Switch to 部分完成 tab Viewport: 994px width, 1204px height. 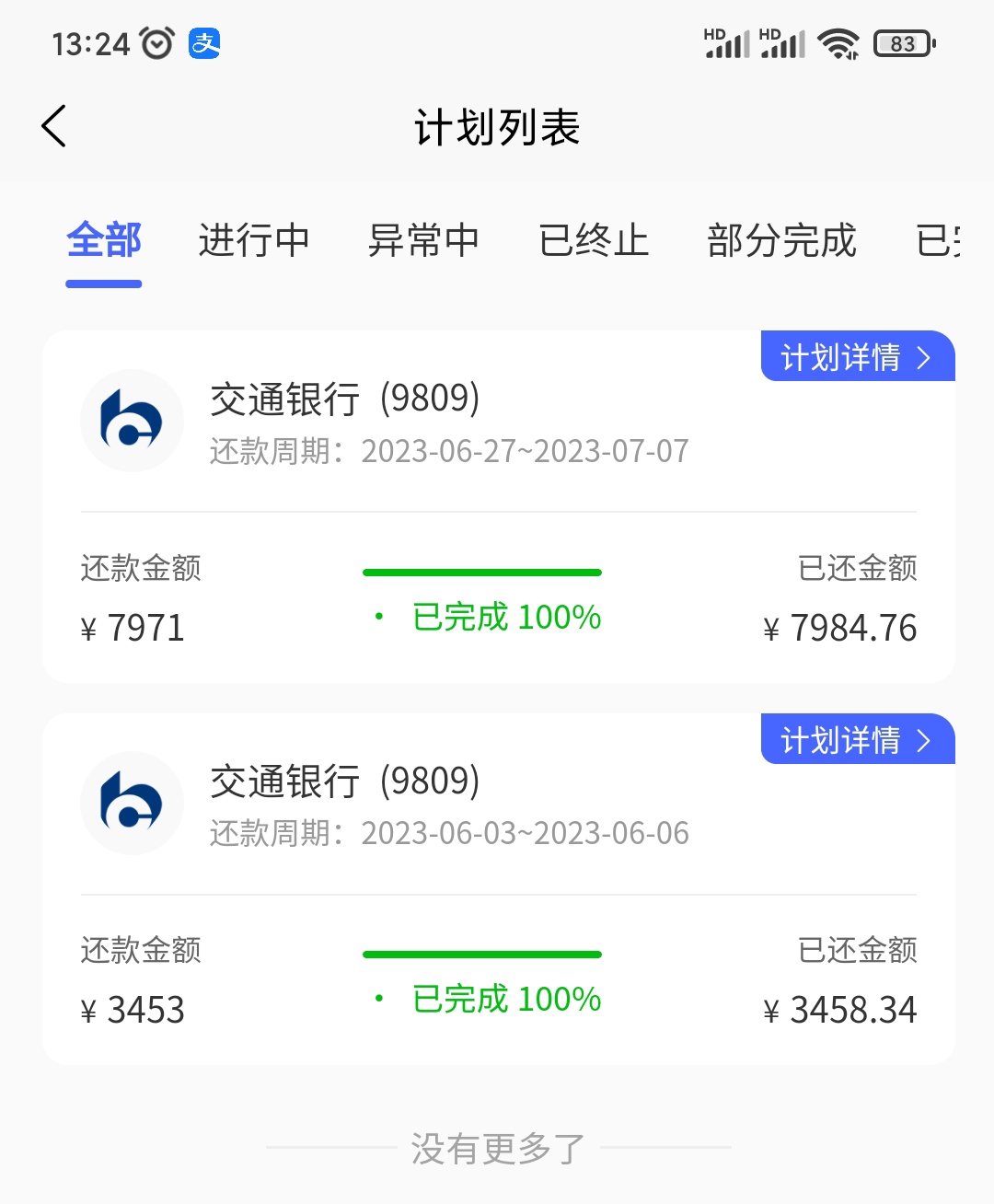pos(781,242)
